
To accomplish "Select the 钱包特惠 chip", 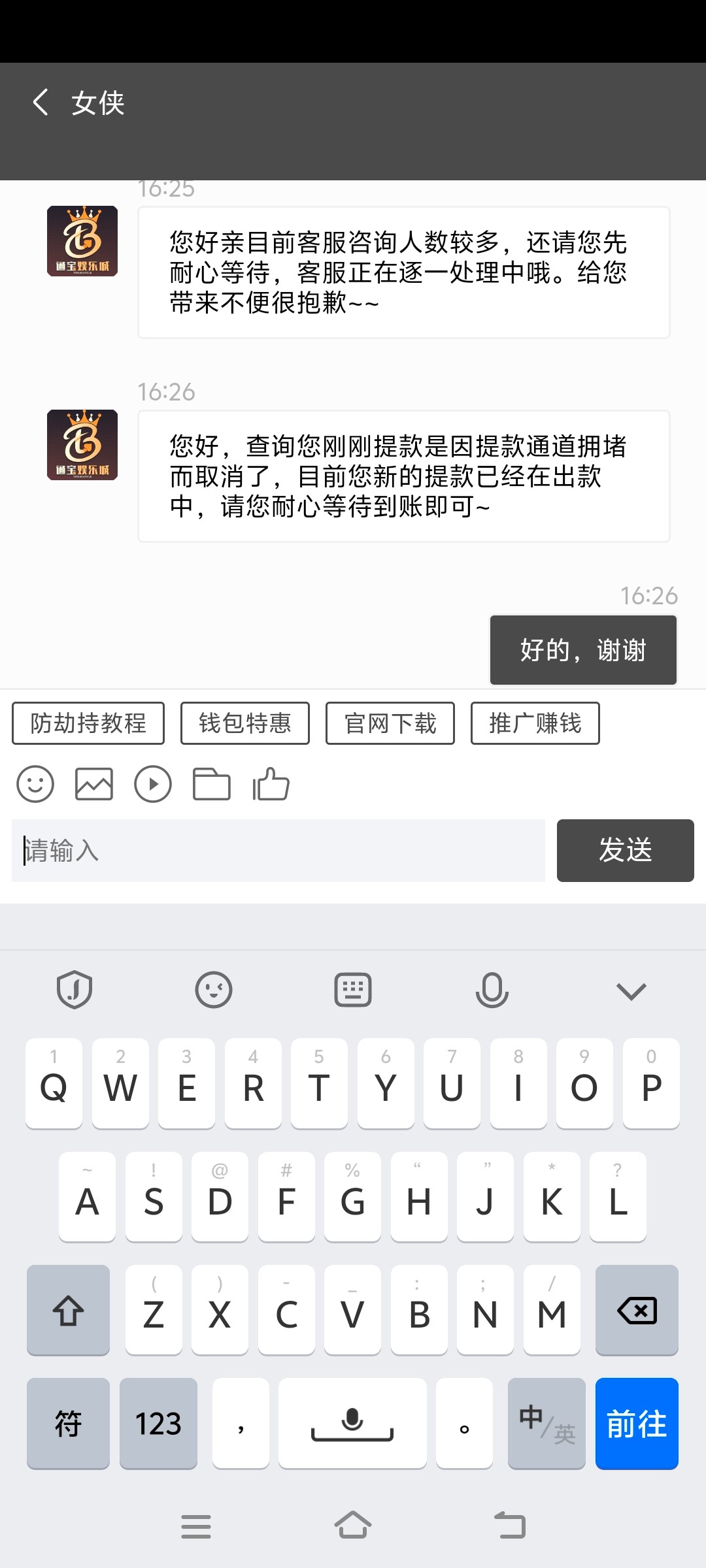I will [x=245, y=723].
